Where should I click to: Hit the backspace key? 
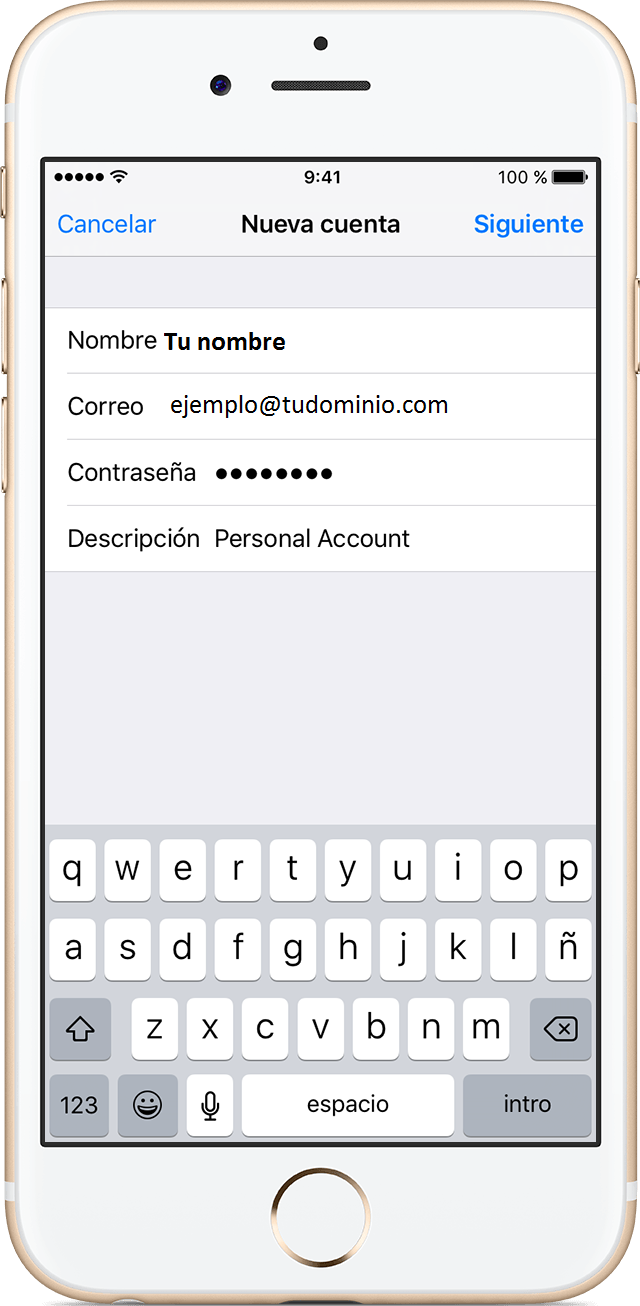[x=561, y=1028]
